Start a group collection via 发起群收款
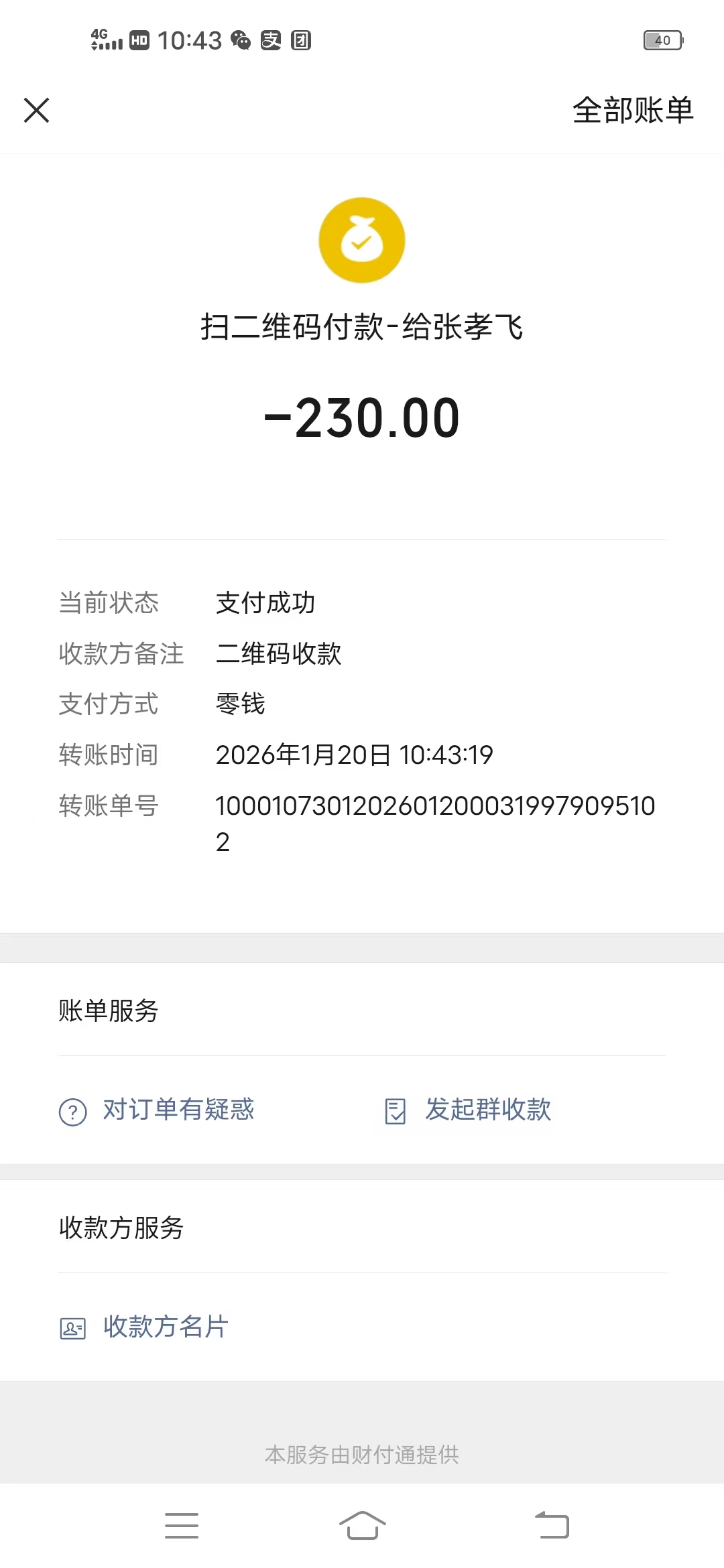Image resolution: width=724 pixels, height=1568 pixels. pyautogui.click(x=469, y=1110)
